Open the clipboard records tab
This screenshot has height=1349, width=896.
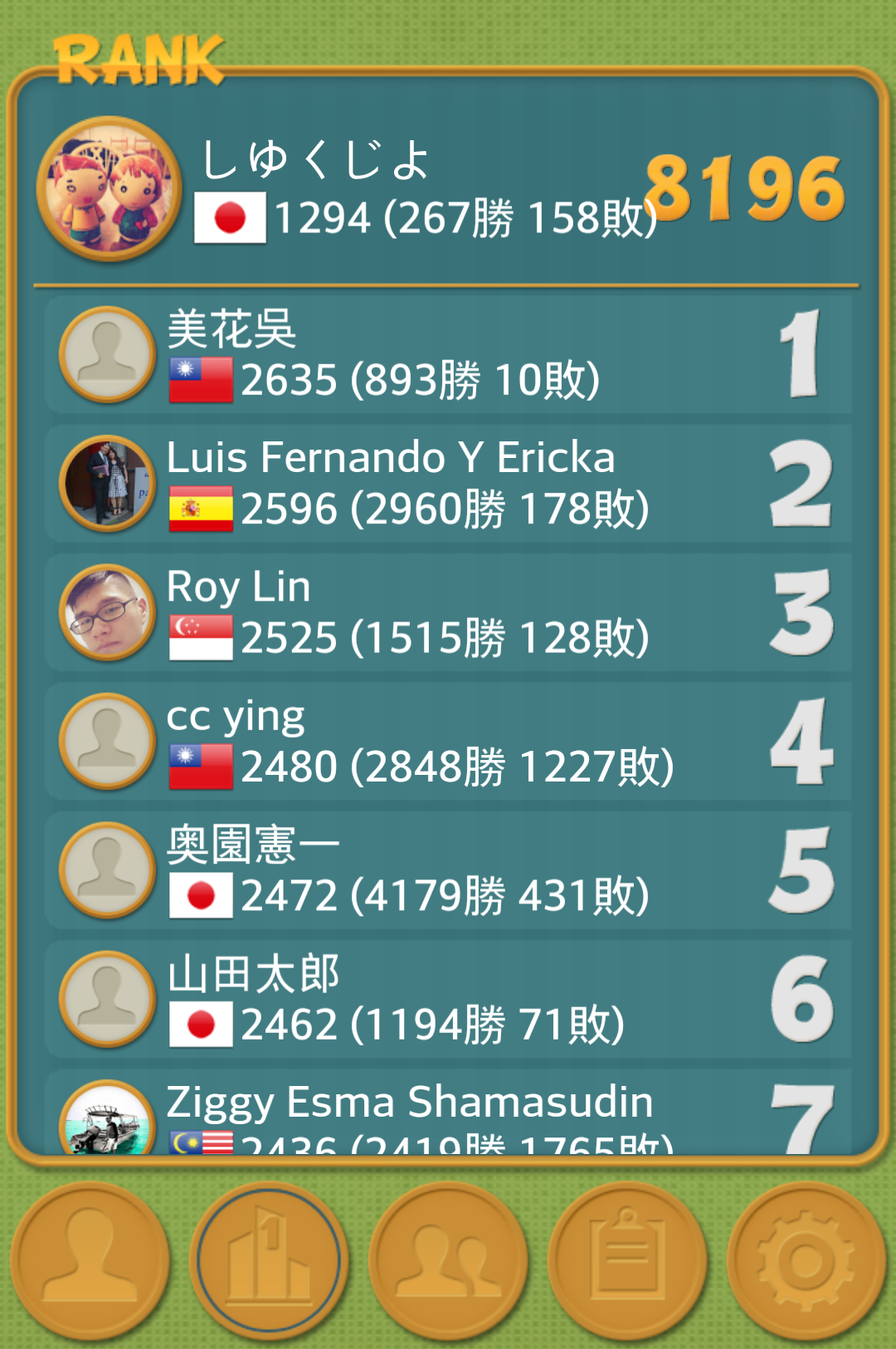(x=627, y=1259)
